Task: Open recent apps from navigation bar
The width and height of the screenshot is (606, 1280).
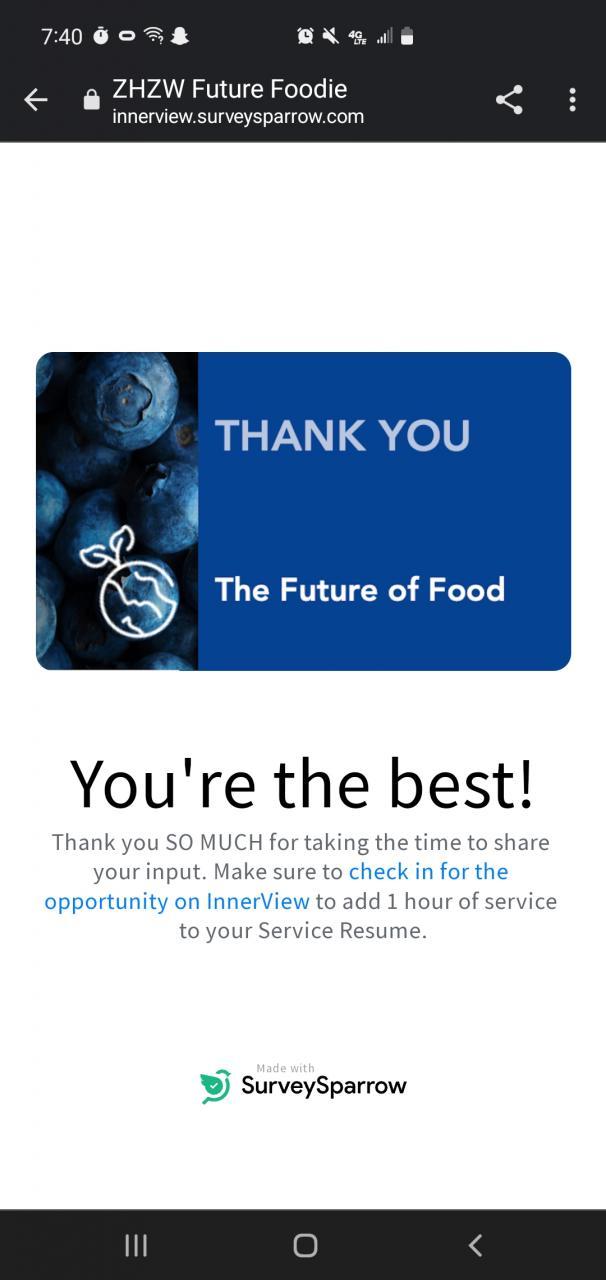Action: (136, 1245)
